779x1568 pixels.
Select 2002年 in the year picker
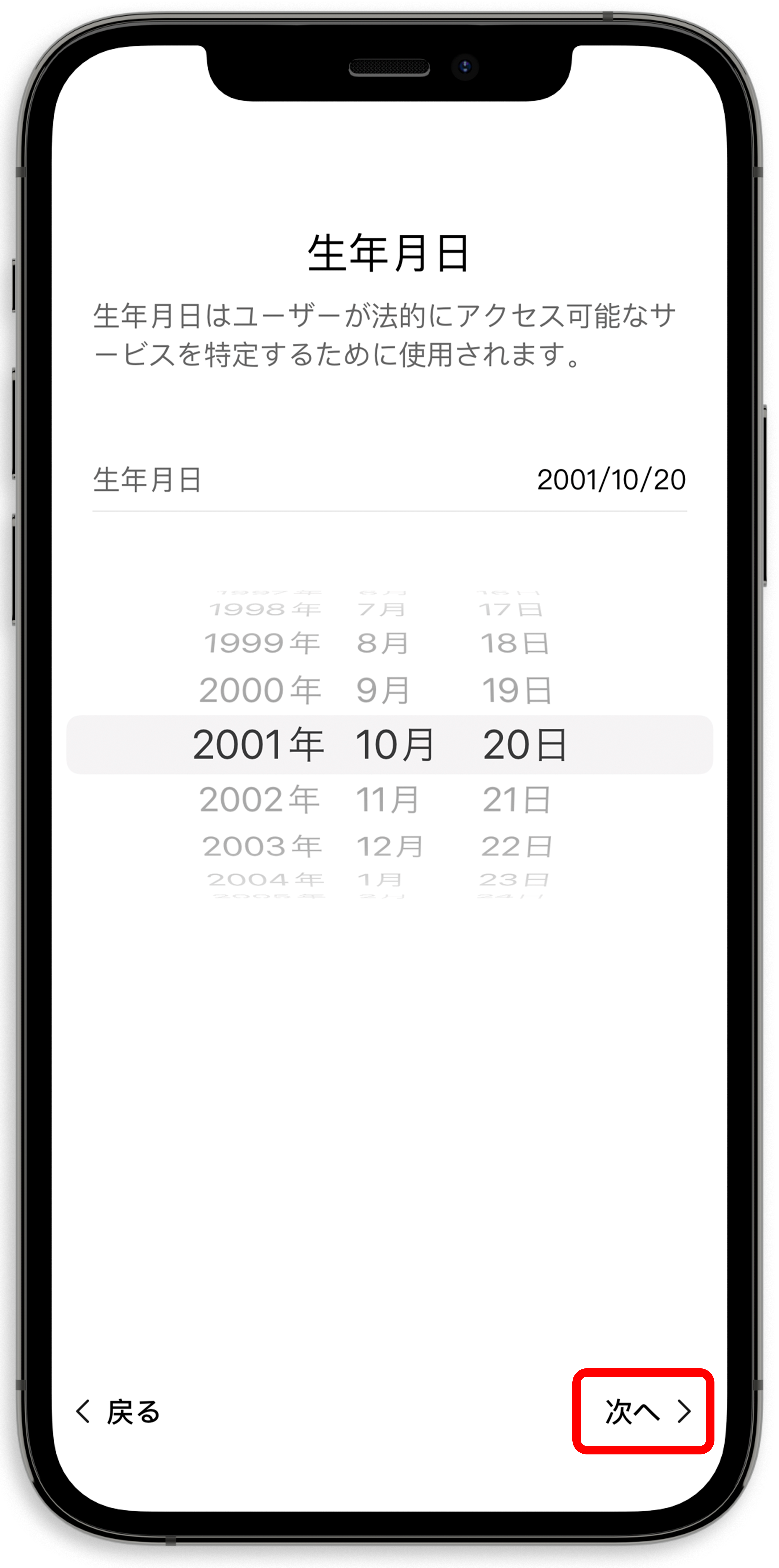click(260, 799)
